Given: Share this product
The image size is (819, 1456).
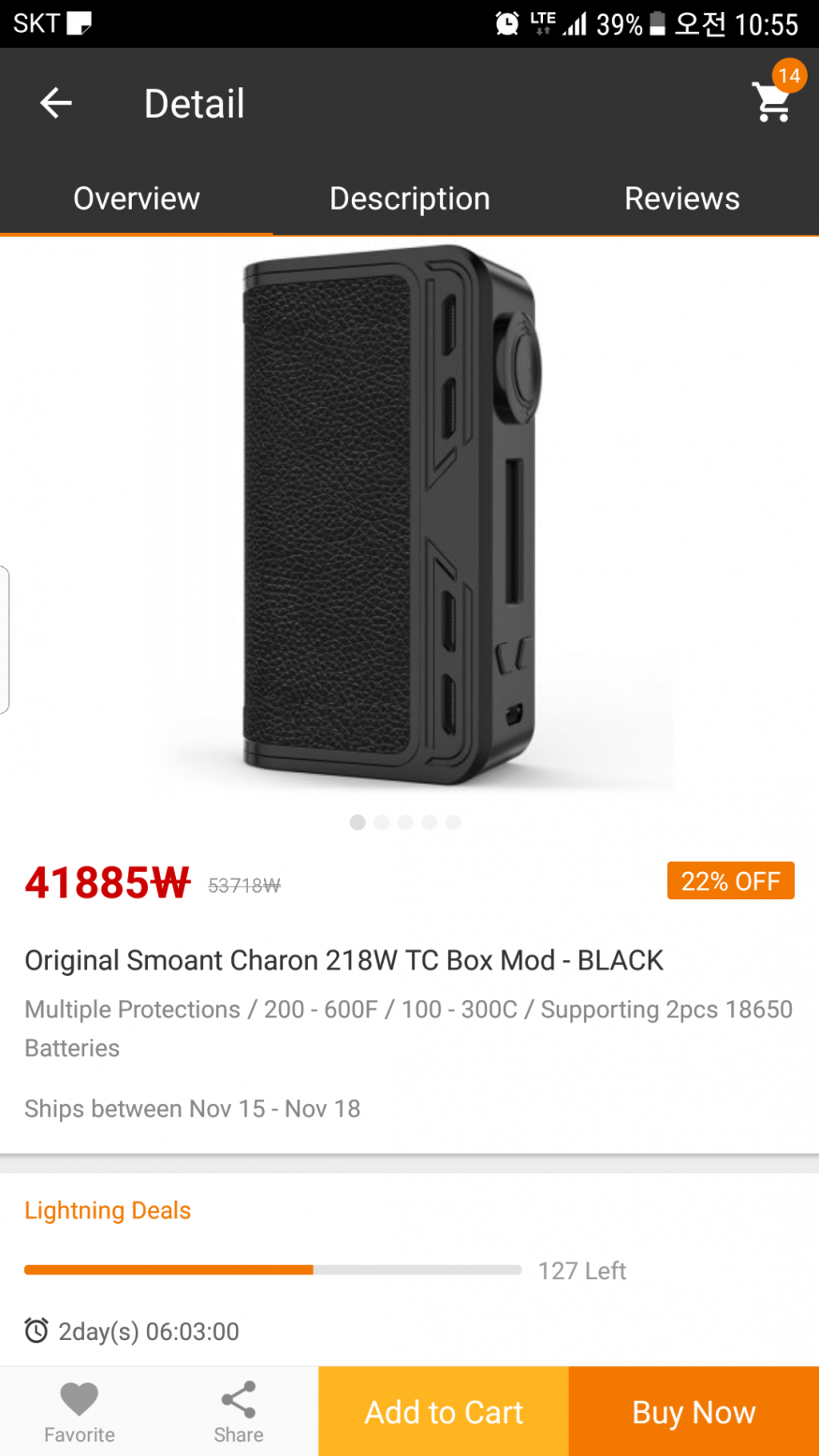Looking at the screenshot, I should 238,1411.
